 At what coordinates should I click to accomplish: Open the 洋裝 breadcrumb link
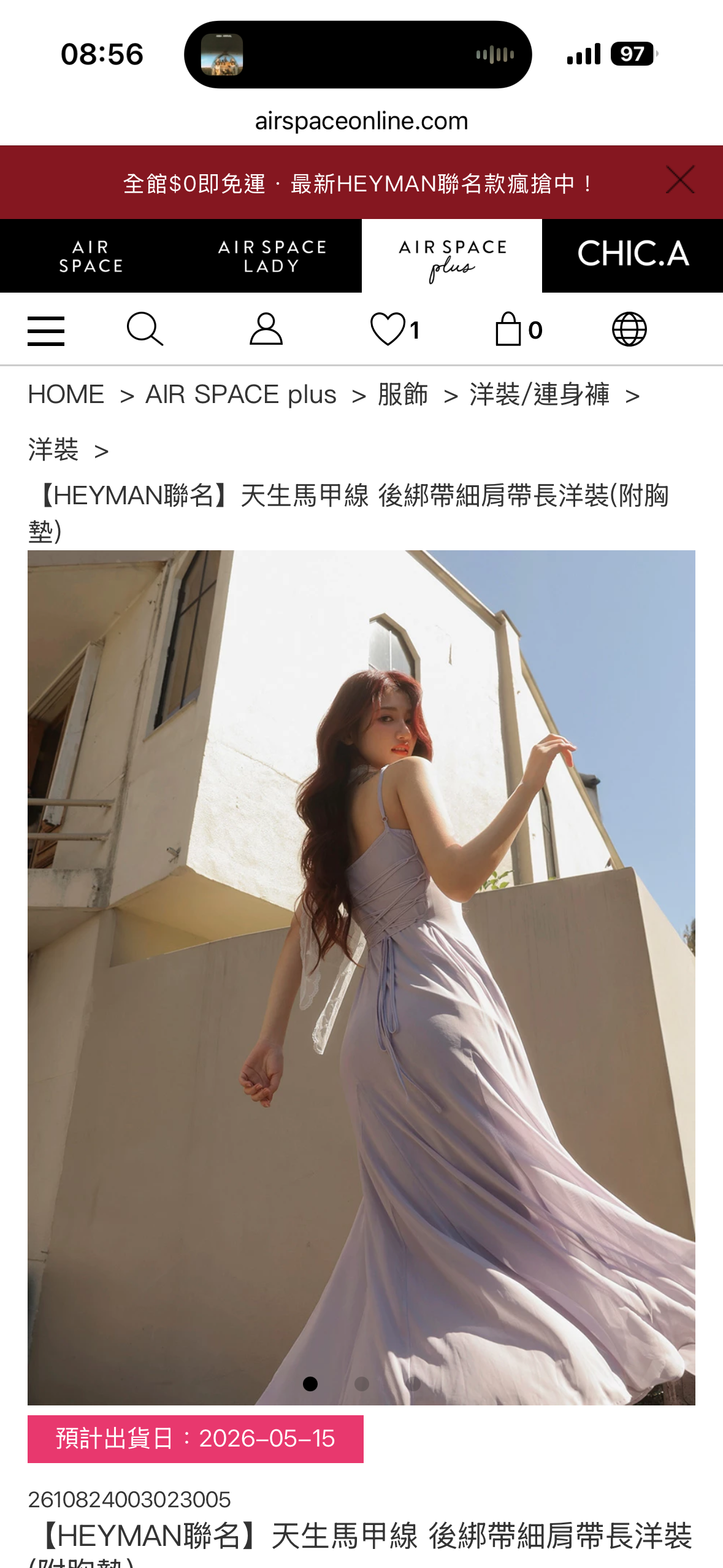tap(53, 450)
